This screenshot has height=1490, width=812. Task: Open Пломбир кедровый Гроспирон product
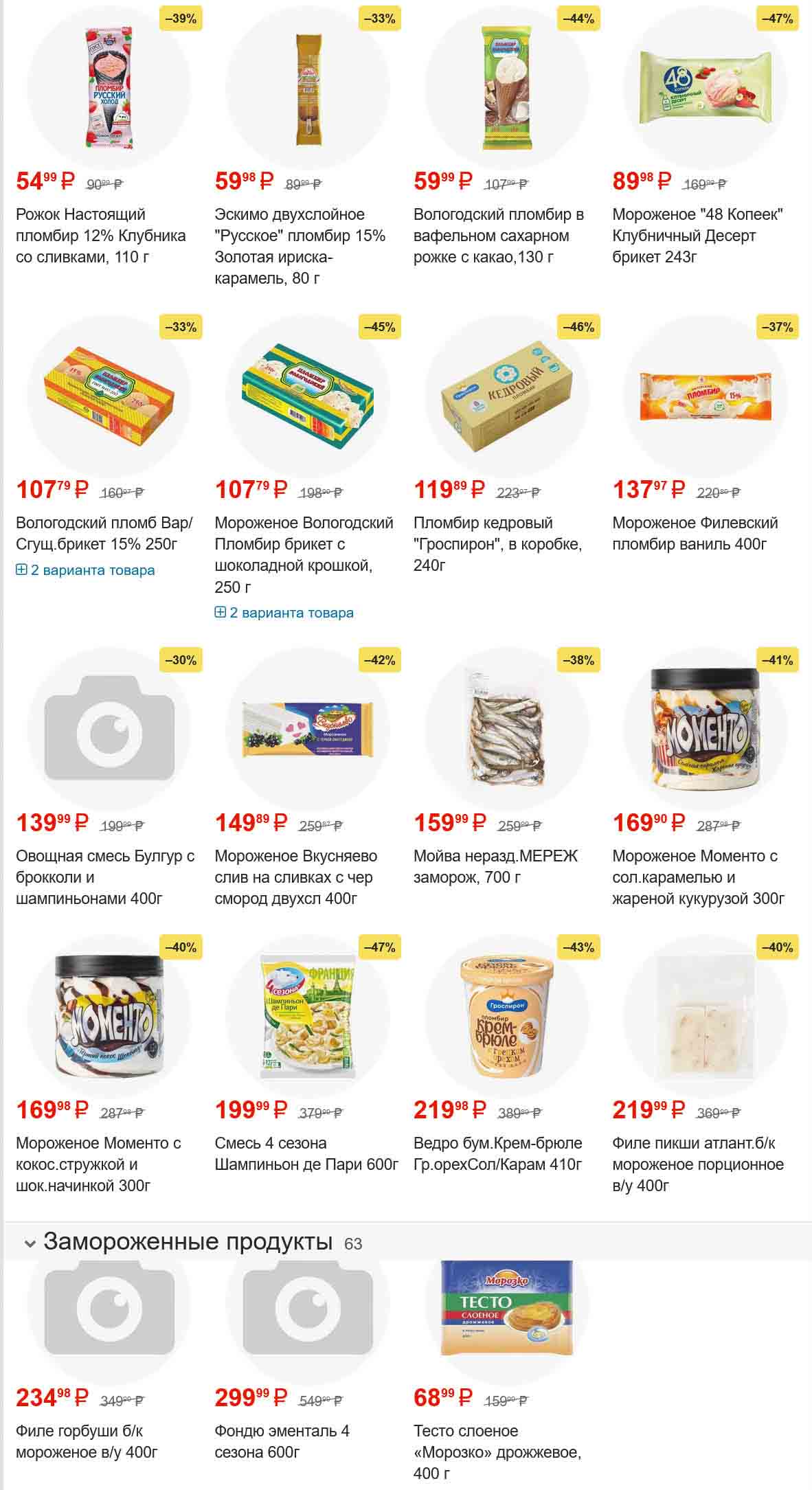[x=497, y=544]
